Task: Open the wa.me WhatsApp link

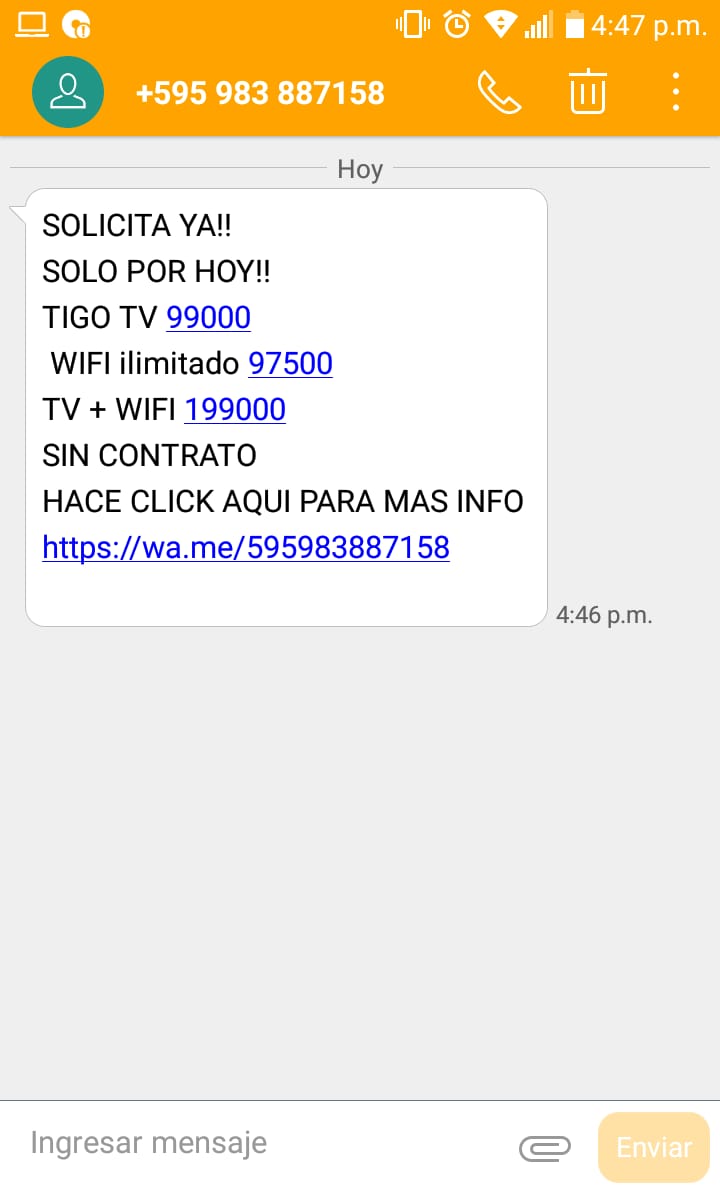Action: pos(246,548)
